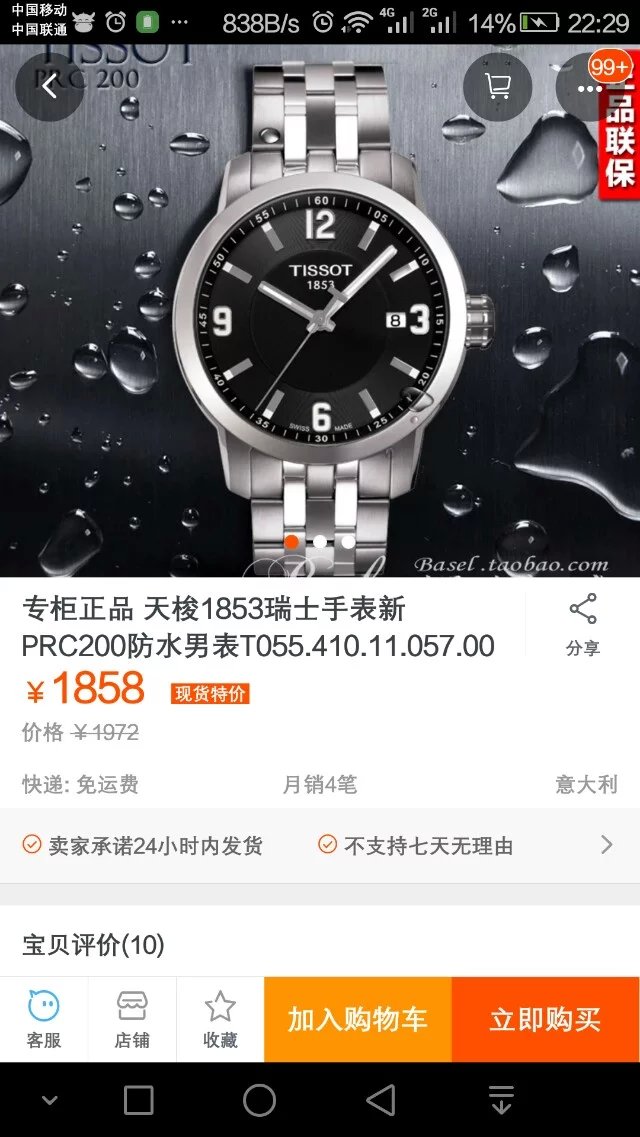
Task: Visit the seller's 店铺 shop
Action: click(132, 1019)
